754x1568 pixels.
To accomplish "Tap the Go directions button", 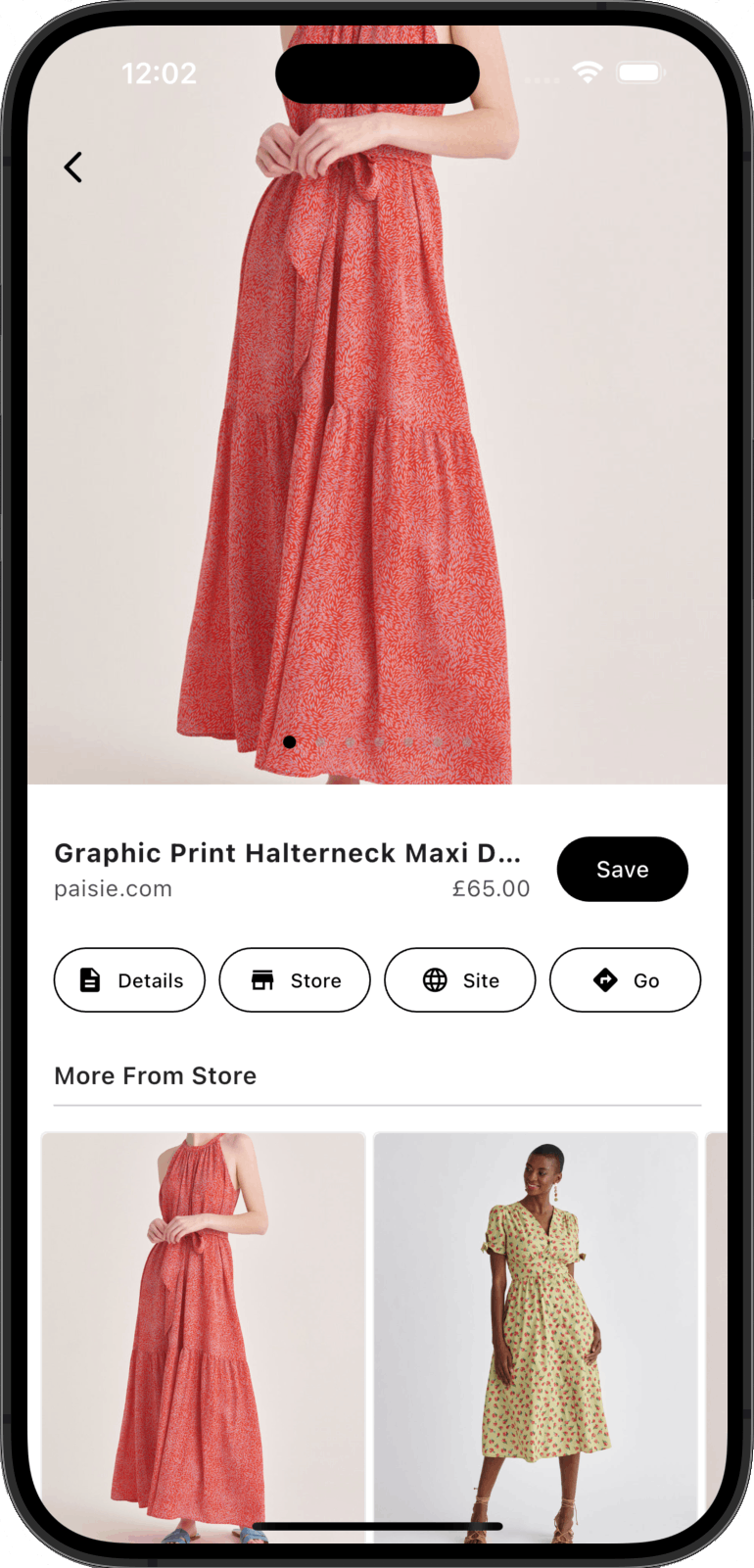I will tap(625, 979).
